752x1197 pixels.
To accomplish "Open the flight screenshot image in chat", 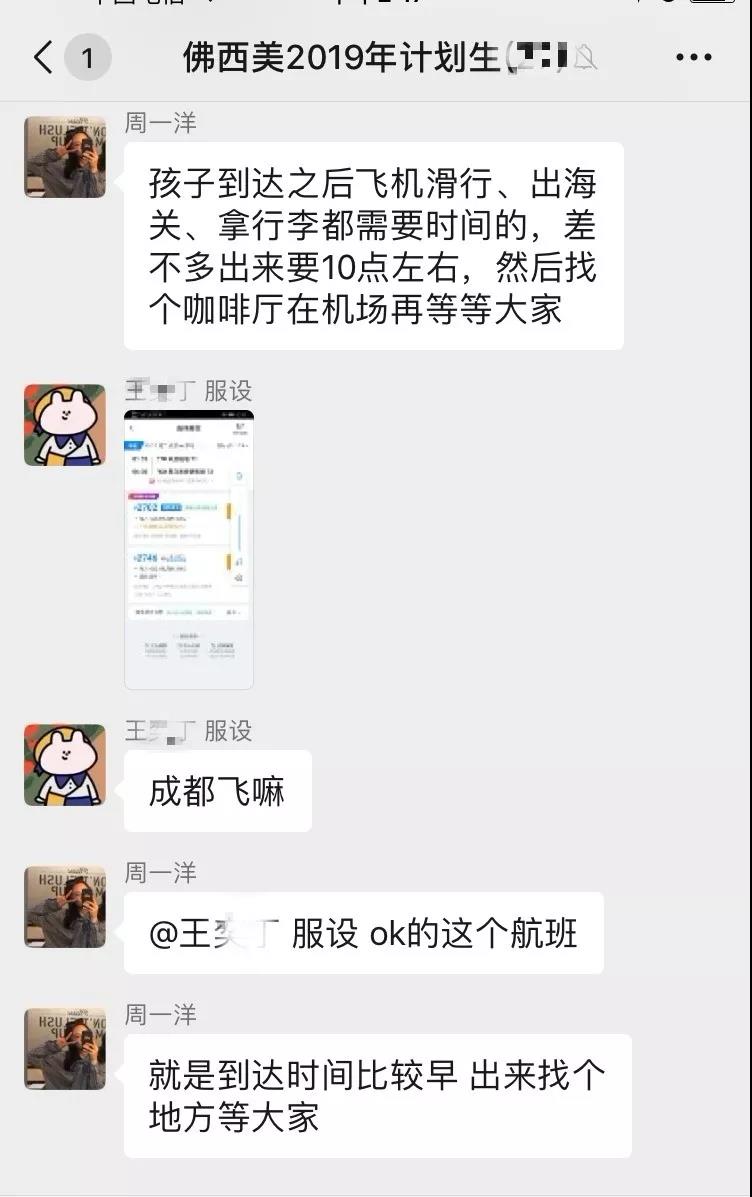I will [x=188, y=549].
